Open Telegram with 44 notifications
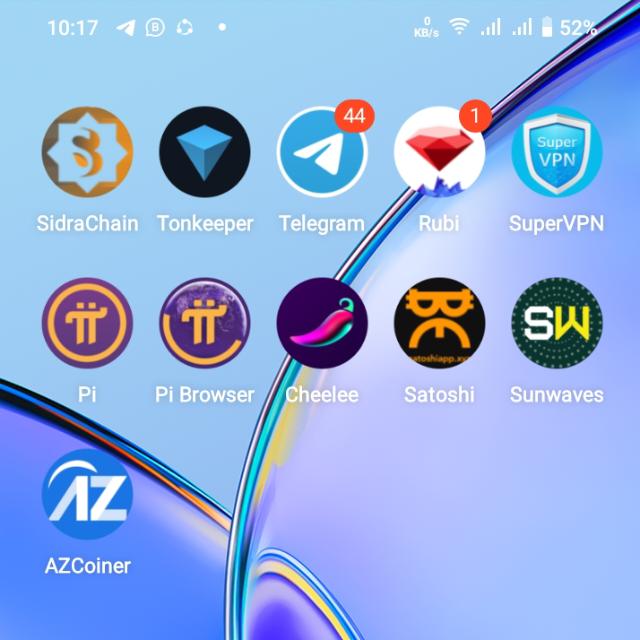 [x=322, y=152]
